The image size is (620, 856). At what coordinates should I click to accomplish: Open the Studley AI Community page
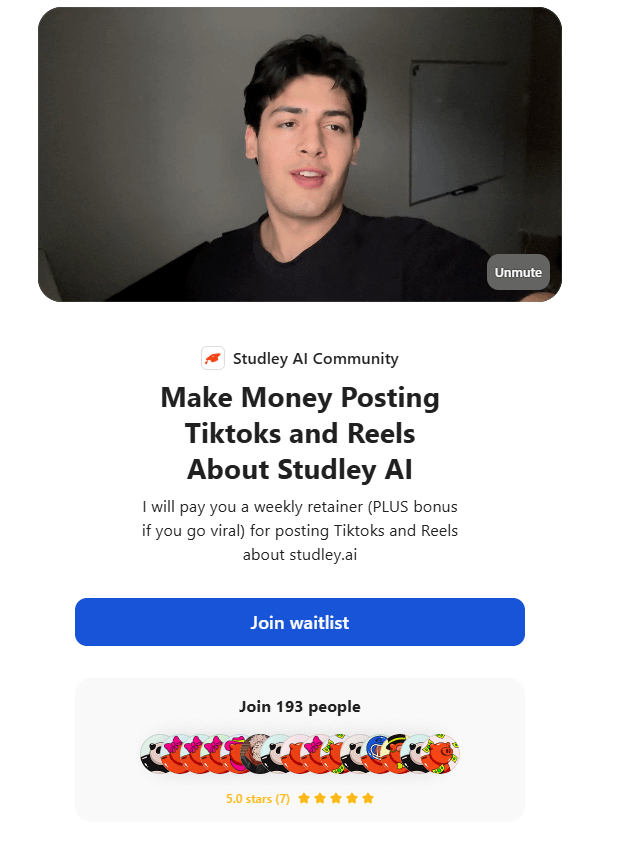(315, 358)
